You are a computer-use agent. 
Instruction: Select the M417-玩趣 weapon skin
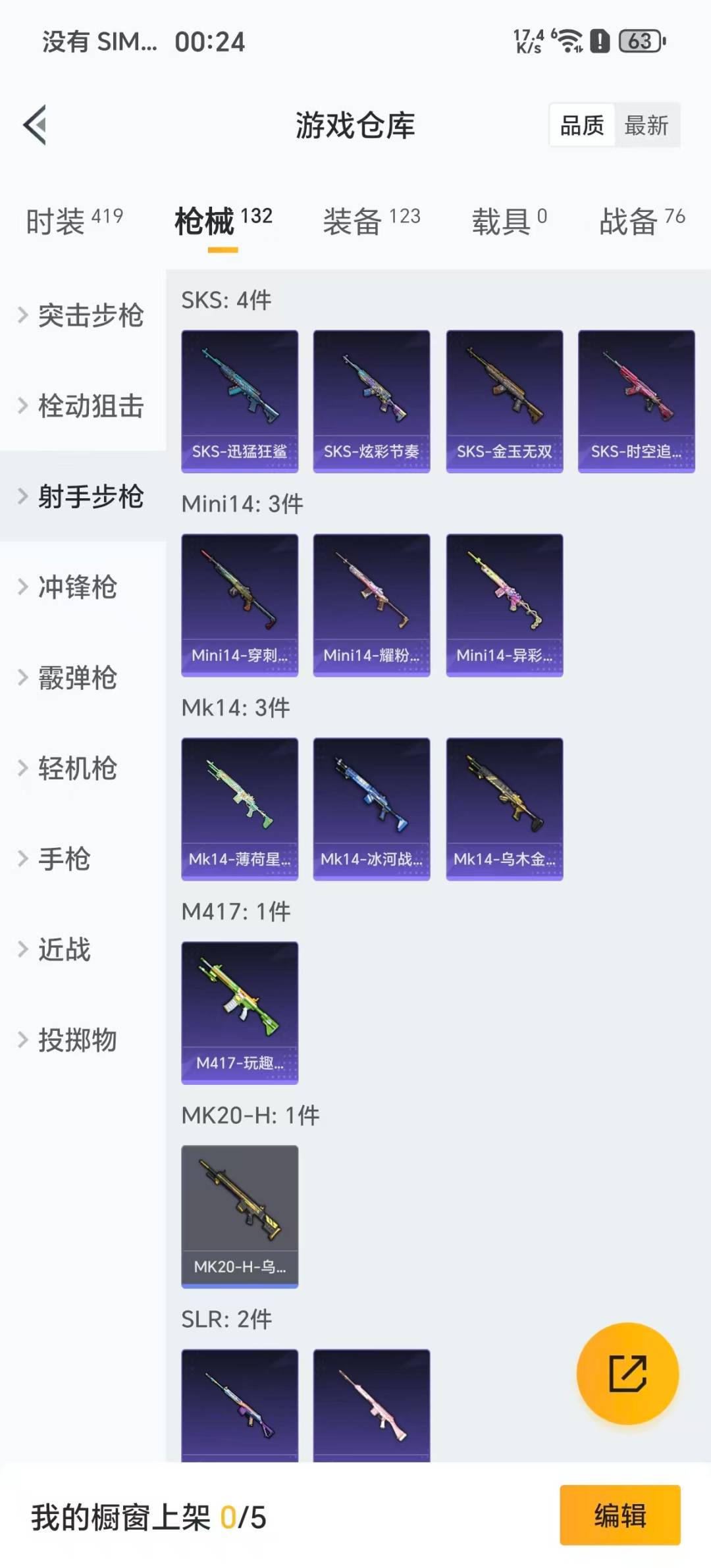coord(239,1014)
